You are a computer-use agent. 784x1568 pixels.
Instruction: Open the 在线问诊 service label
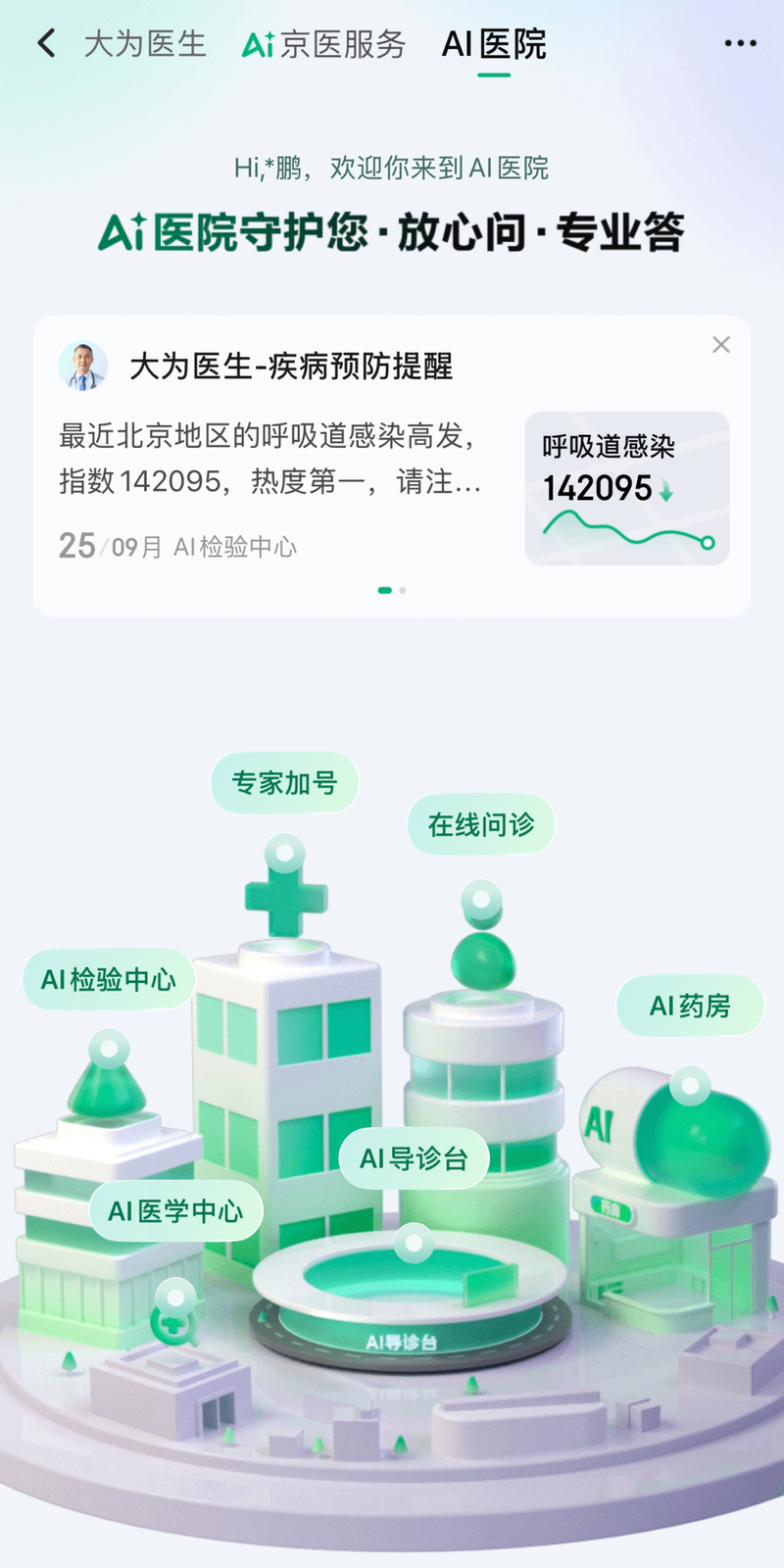(481, 824)
